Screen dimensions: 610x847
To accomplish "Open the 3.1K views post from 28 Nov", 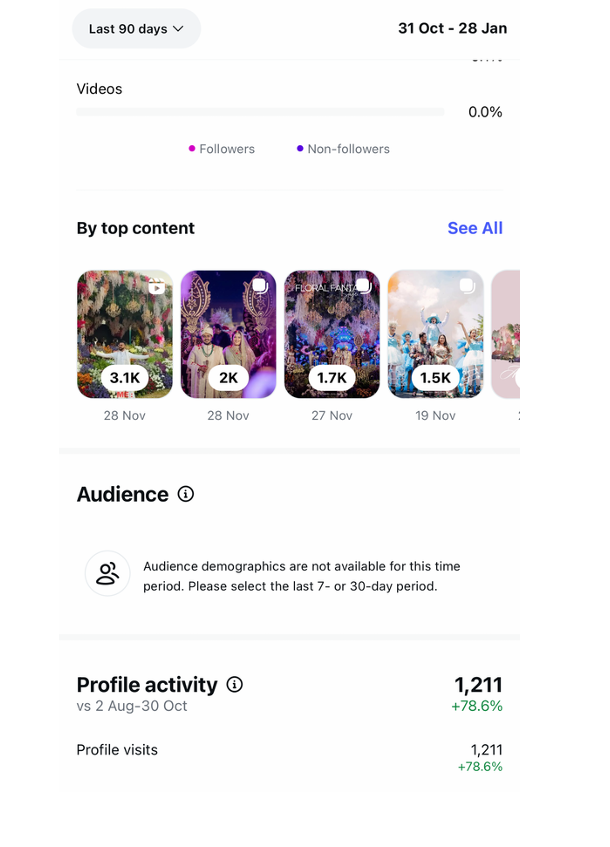I will pyautogui.click(x=125, y=334).
